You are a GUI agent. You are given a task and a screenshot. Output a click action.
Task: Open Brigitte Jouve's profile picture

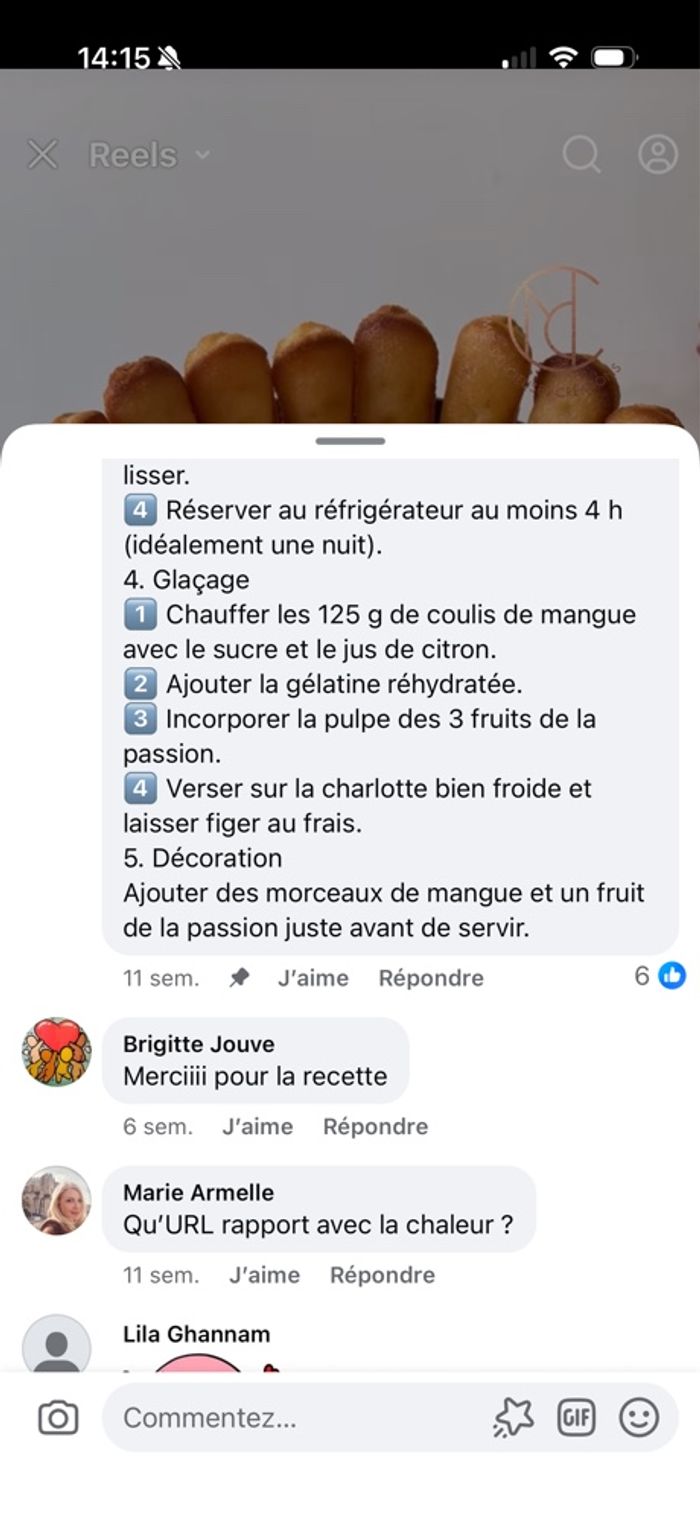(57, 1052)
